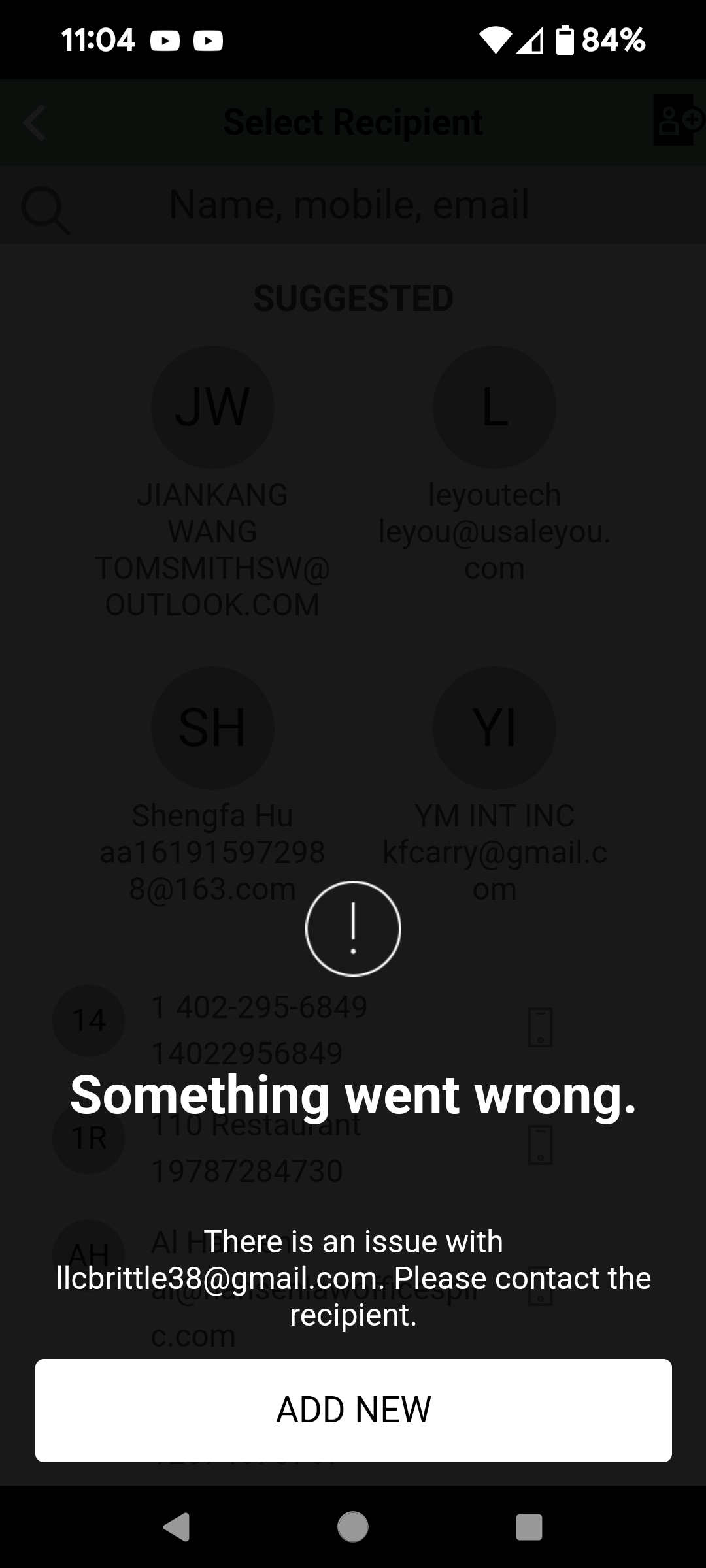
Task: Tap the ADD NEW button
Action: [x=353, y=1410]
